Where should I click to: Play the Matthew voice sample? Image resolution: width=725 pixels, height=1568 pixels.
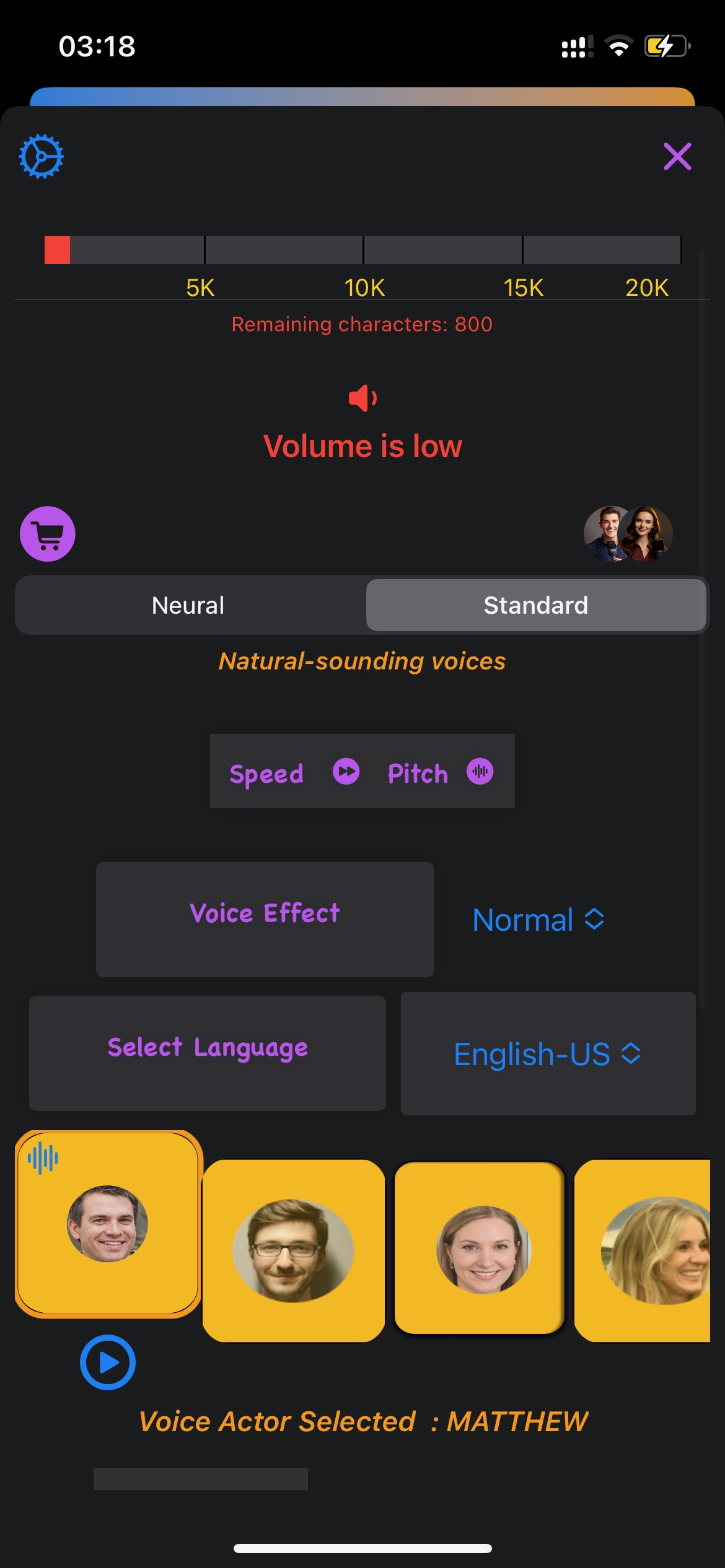click(x=108, y=1362)
